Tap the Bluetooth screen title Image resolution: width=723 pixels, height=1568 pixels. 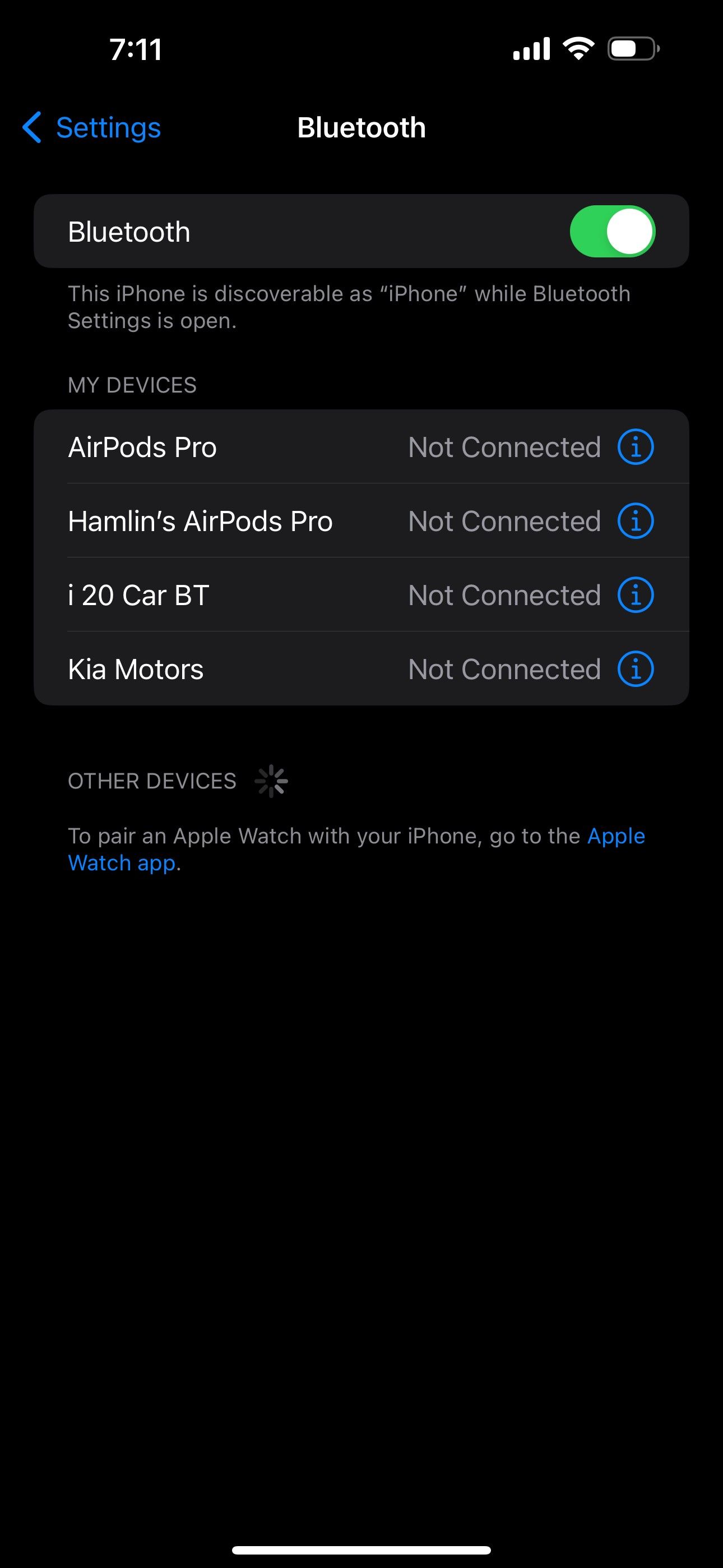coord(361,128)
